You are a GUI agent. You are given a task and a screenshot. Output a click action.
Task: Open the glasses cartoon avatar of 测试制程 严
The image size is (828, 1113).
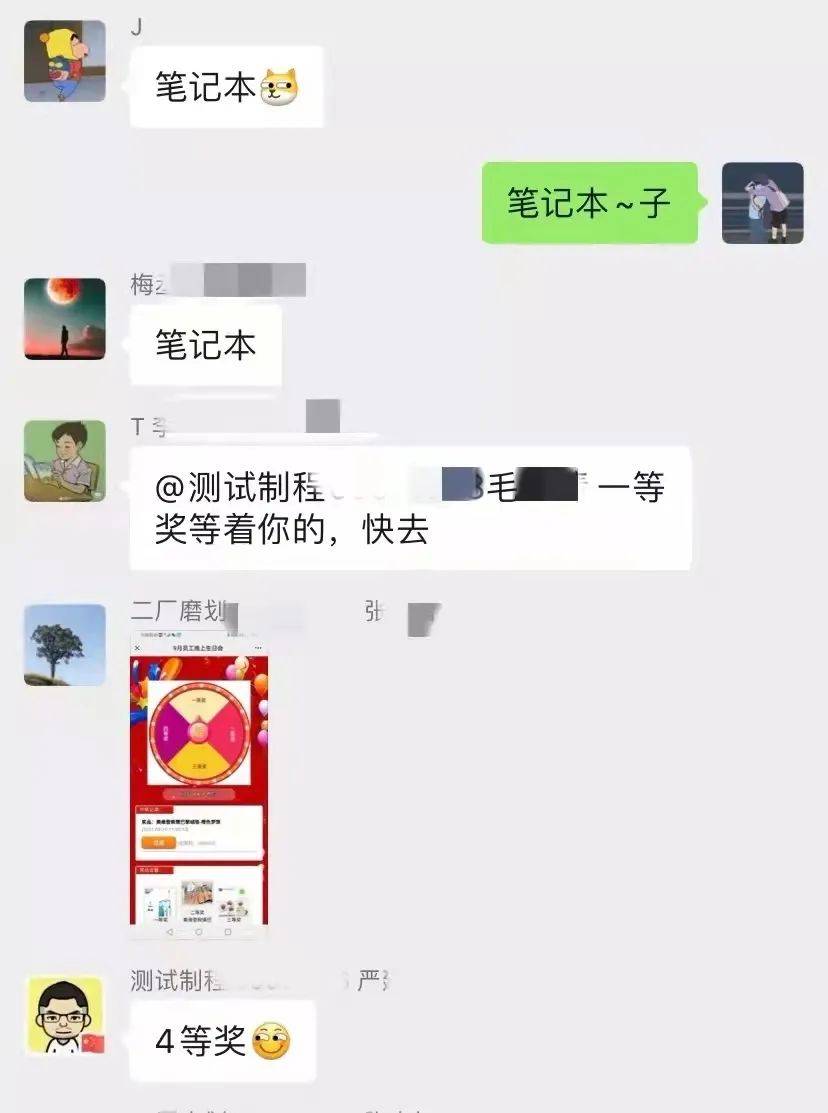click(65, 1015)
